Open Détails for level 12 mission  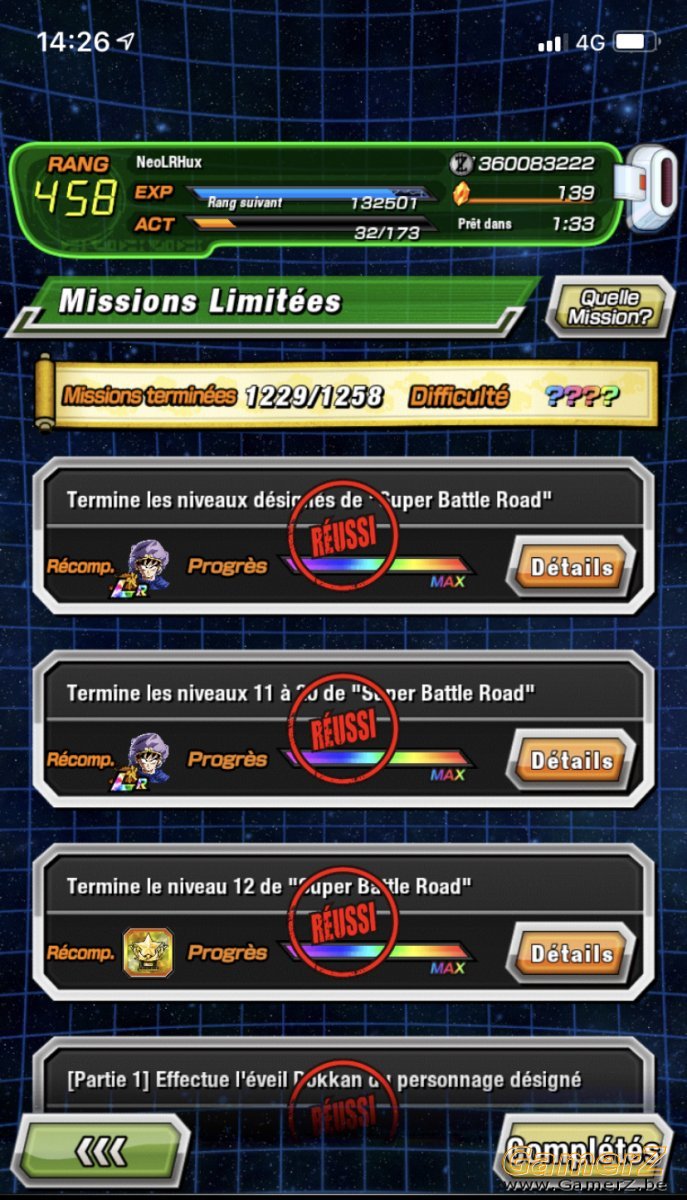pyautogui.click(x=571, y=953)
